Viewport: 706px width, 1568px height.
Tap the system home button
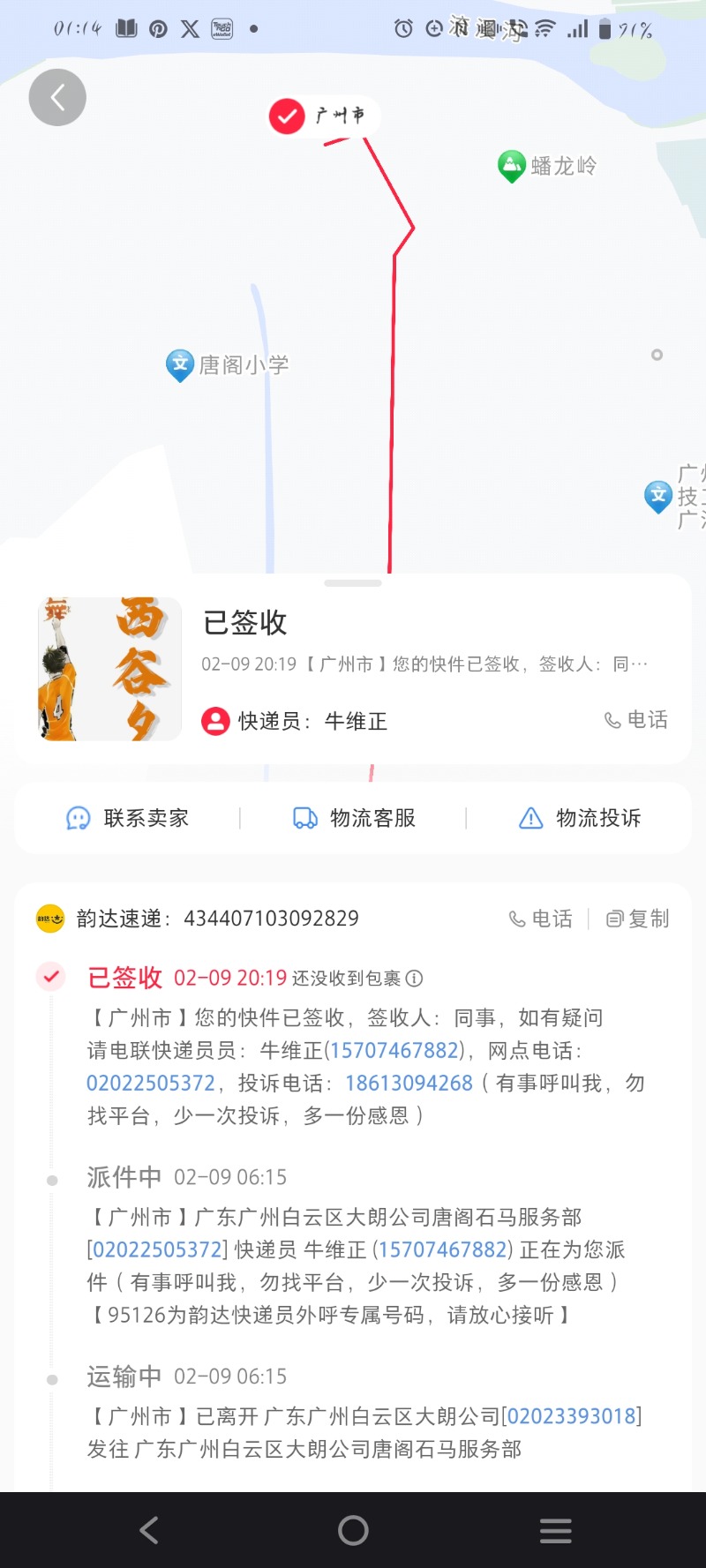[x=353, y=1530]
